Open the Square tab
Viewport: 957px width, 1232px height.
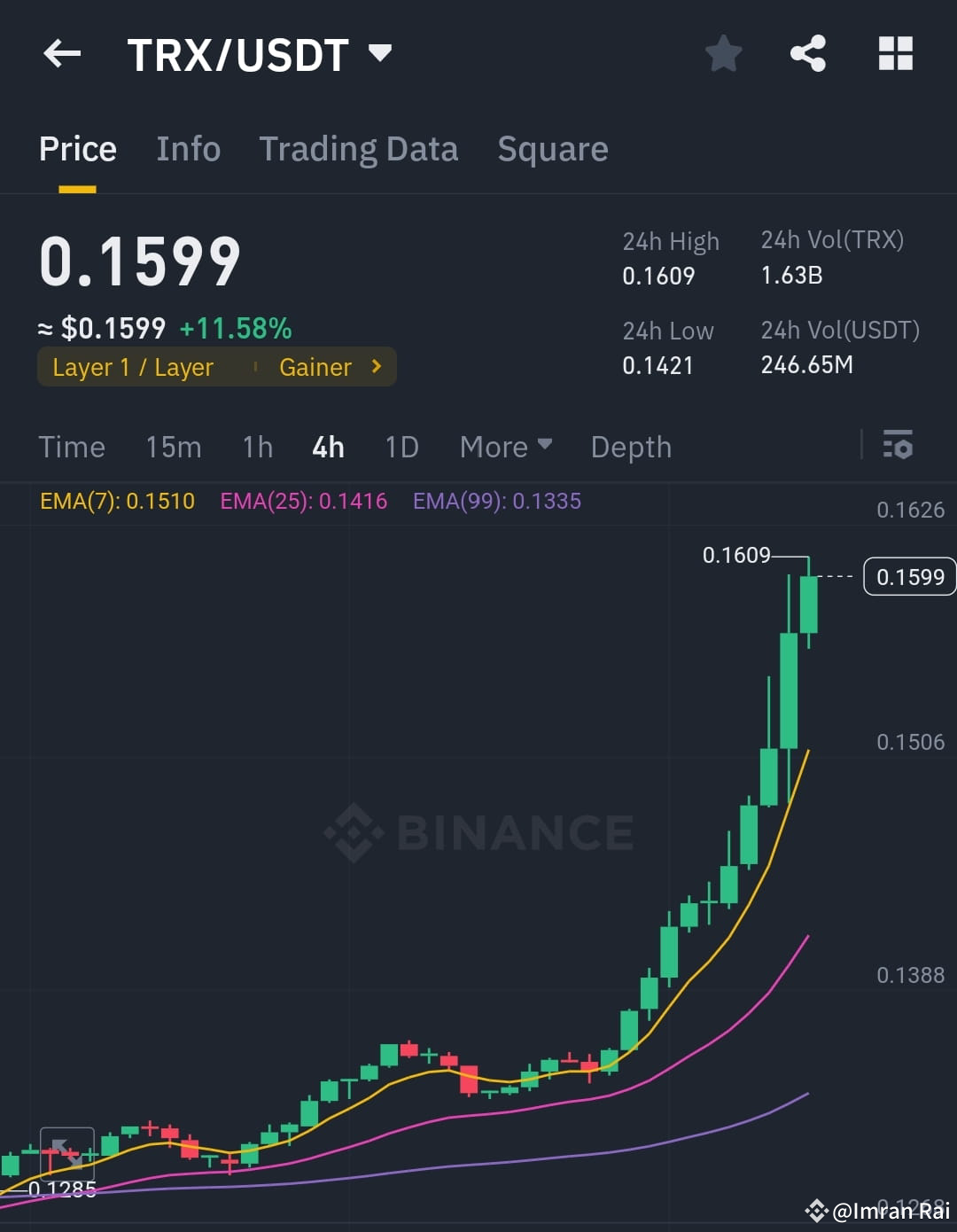click(552, 148)
